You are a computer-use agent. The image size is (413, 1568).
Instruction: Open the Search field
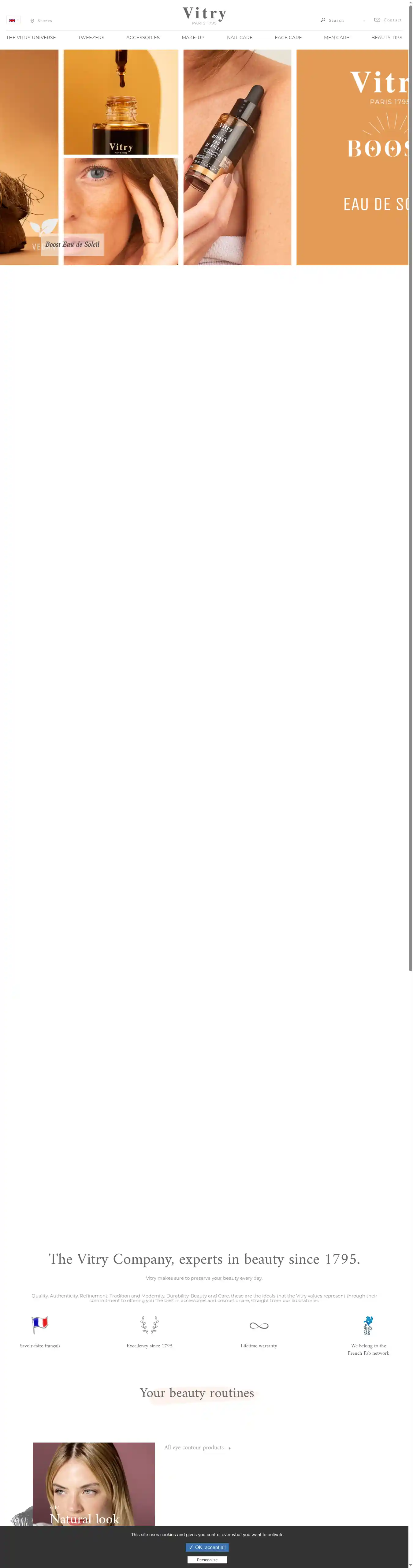(333, 21)
